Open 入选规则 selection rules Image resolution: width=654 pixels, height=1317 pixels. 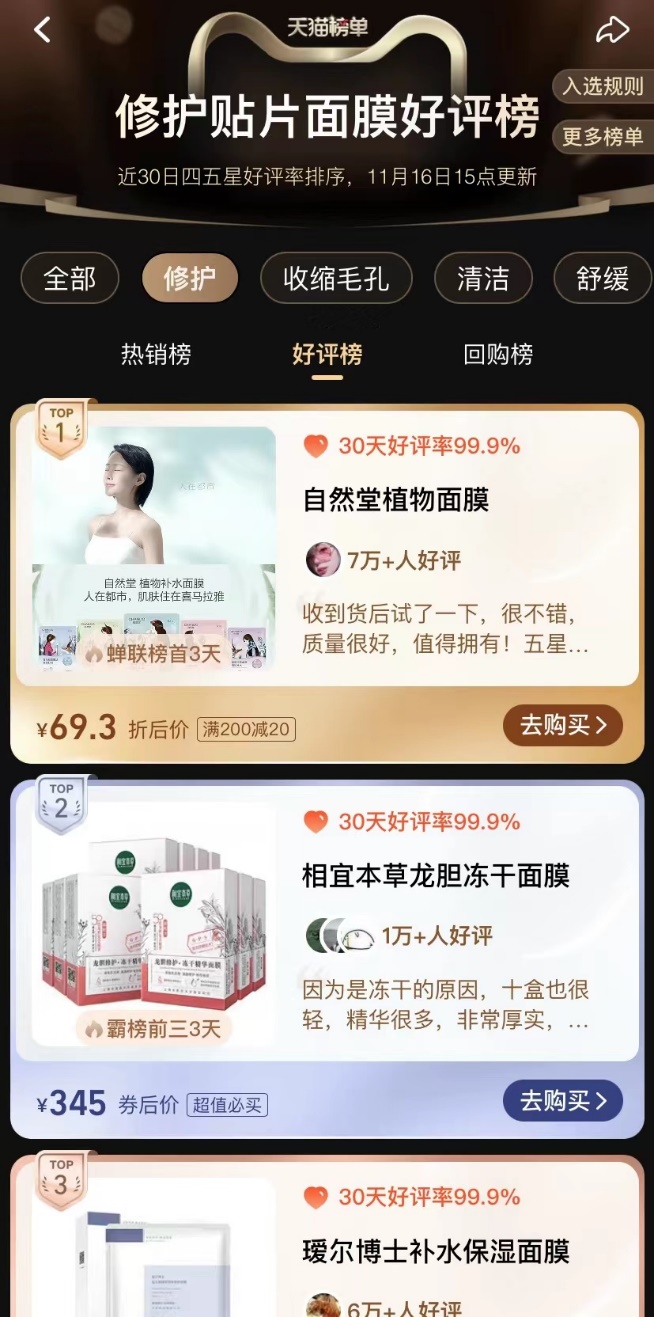[x=602, y=86]
